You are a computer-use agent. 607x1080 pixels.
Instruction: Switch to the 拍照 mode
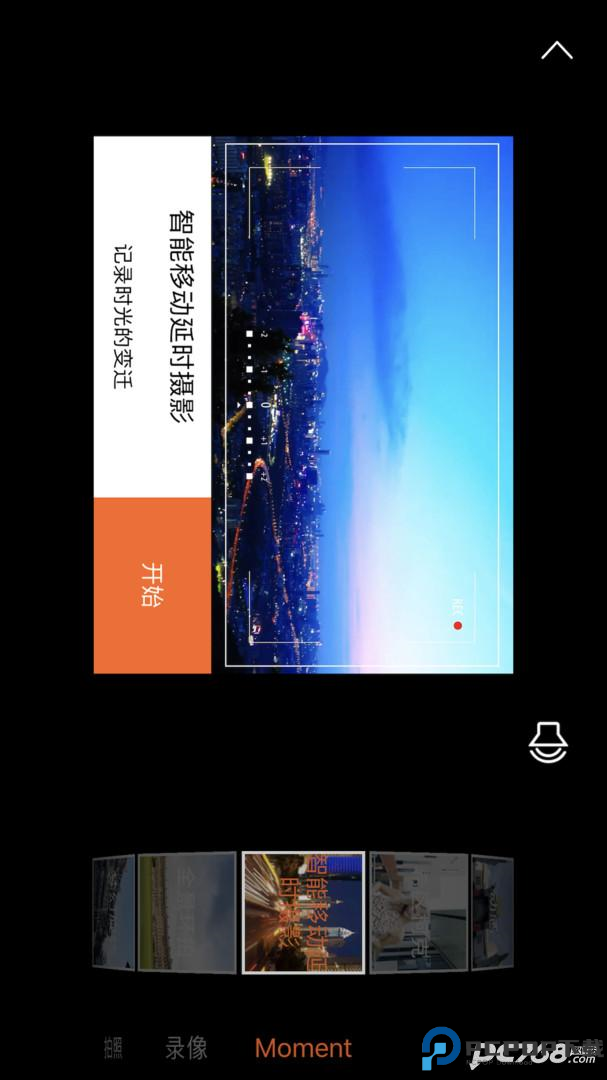[x=113, y=1048]
